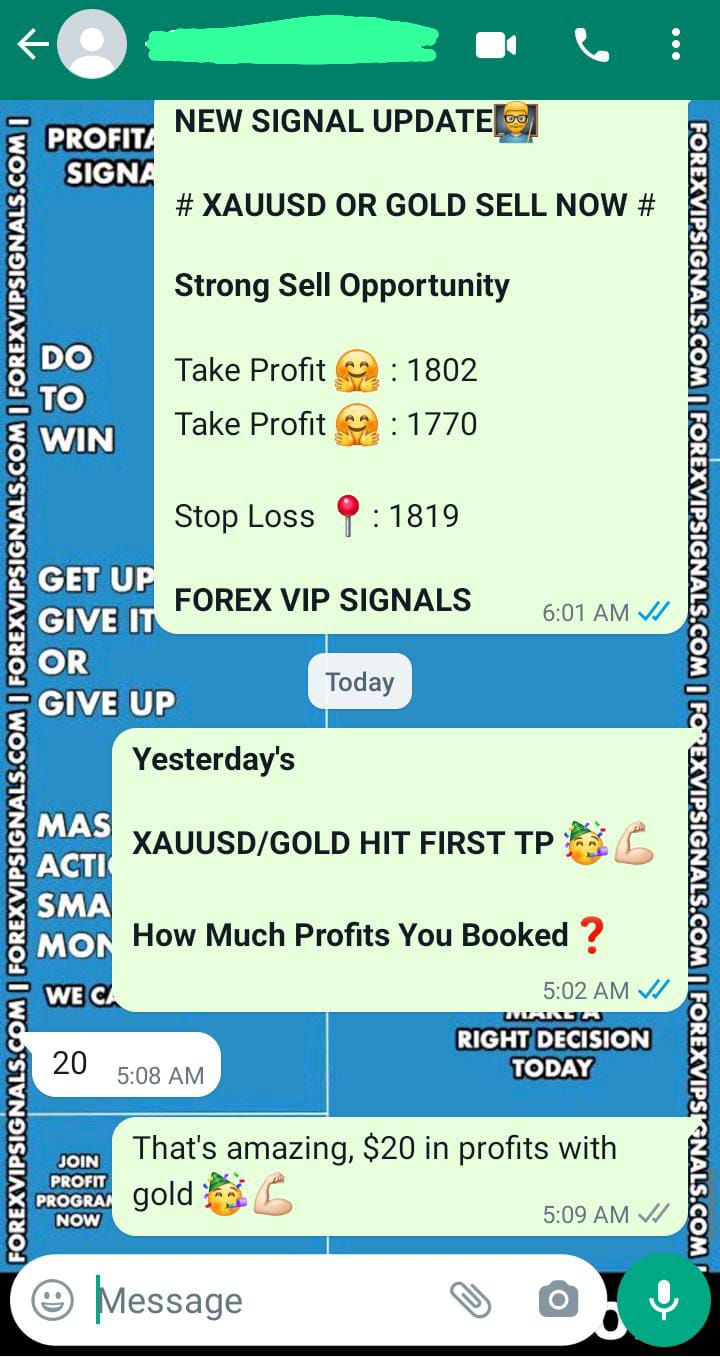Tap the microphone voice message button
The width and height of the screenshot is (720, 1357).
pos(664,1299)
